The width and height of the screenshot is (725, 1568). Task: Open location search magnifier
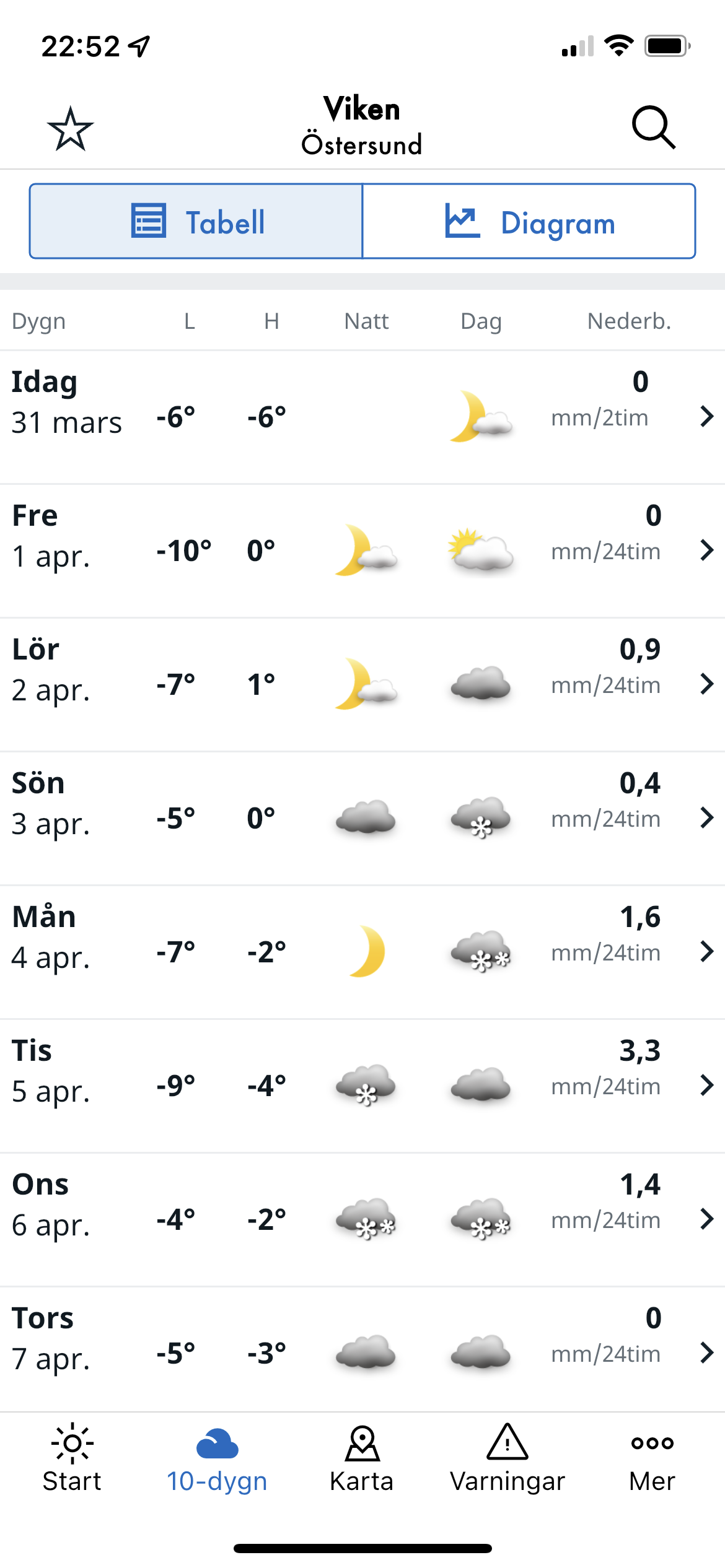coord(653,128)
